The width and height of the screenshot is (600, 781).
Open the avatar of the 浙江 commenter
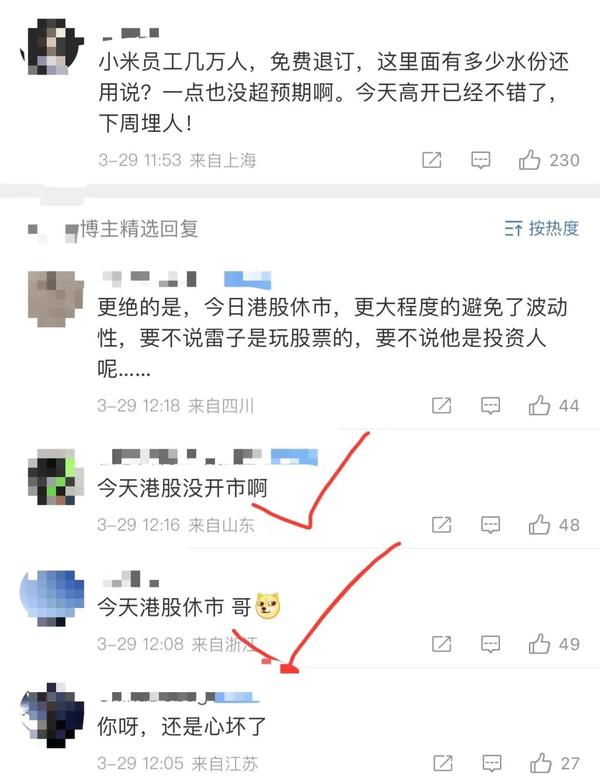pyautogui.click(x=51, y=595)
